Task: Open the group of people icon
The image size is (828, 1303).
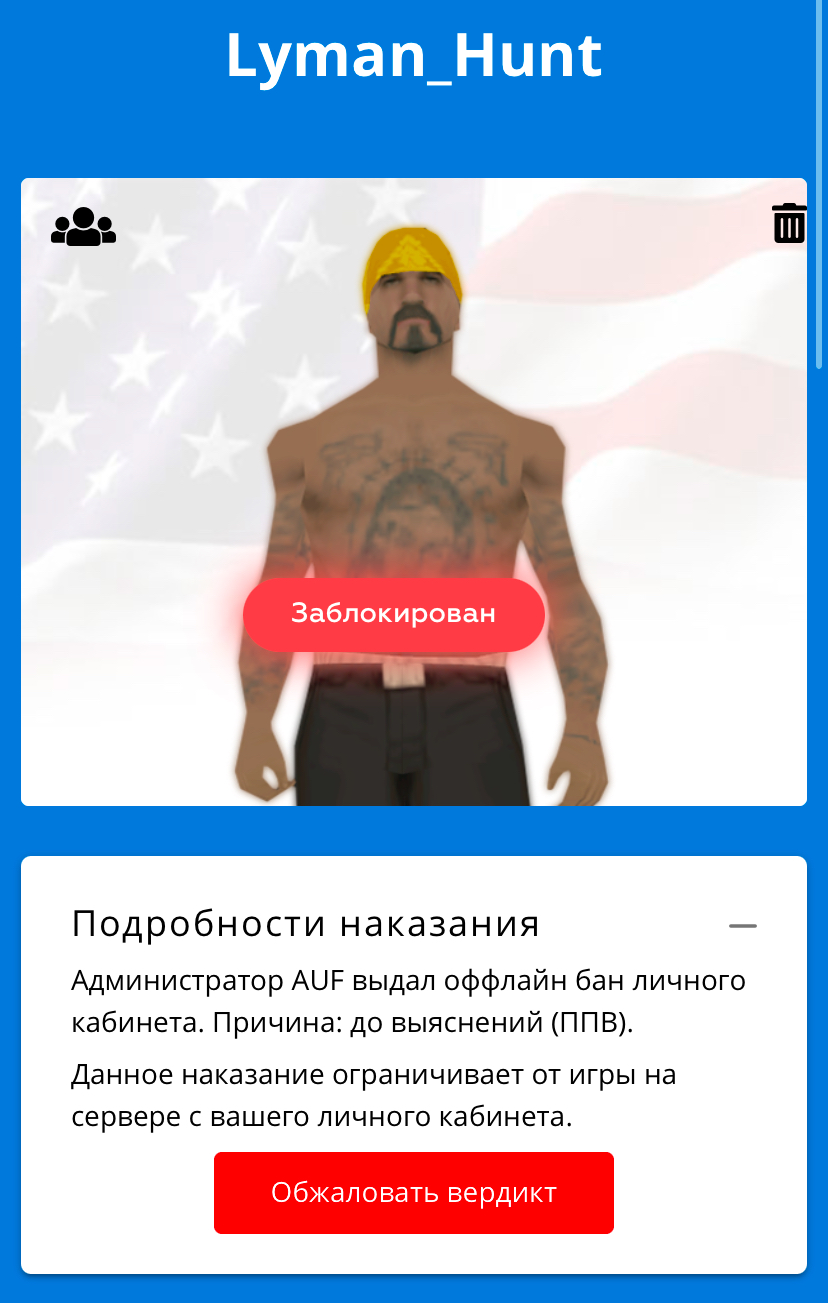Action: pyautogui.click(x=83, y=227)
